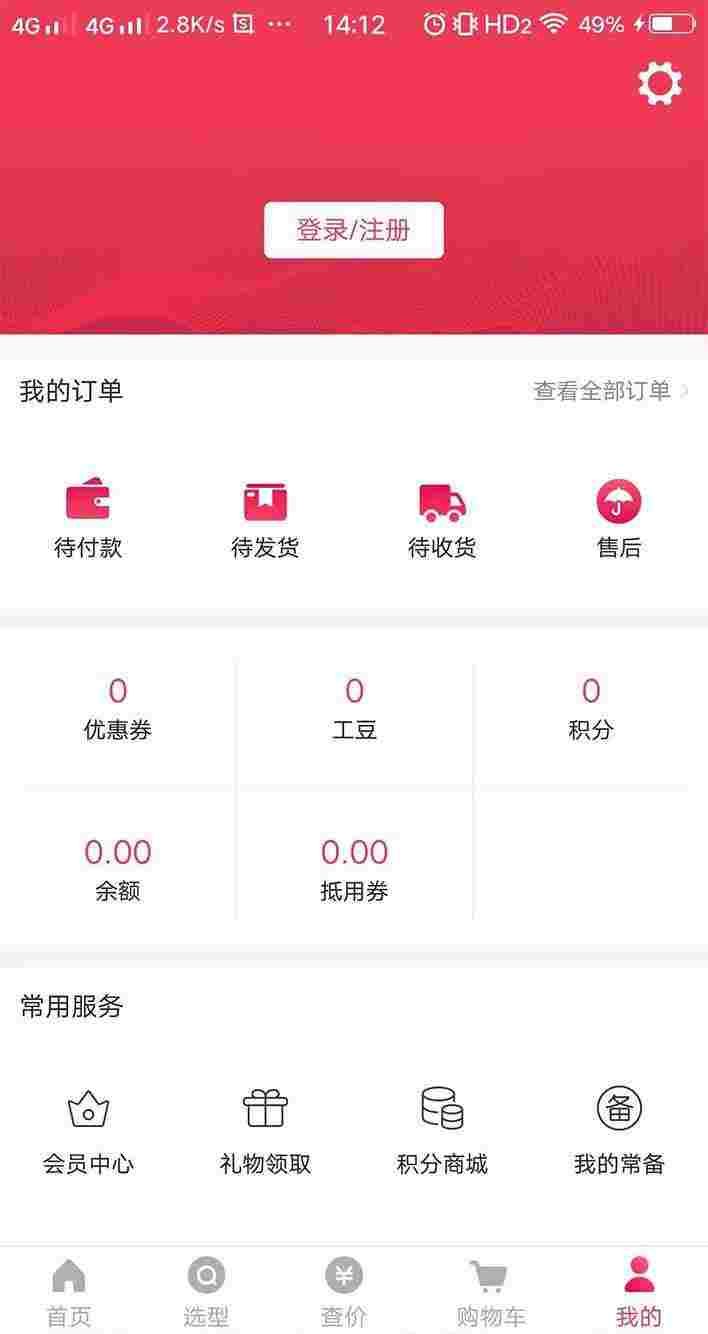Open 我的常备 service
The height and width of the screenshot is (1334, 708).
619,1132
